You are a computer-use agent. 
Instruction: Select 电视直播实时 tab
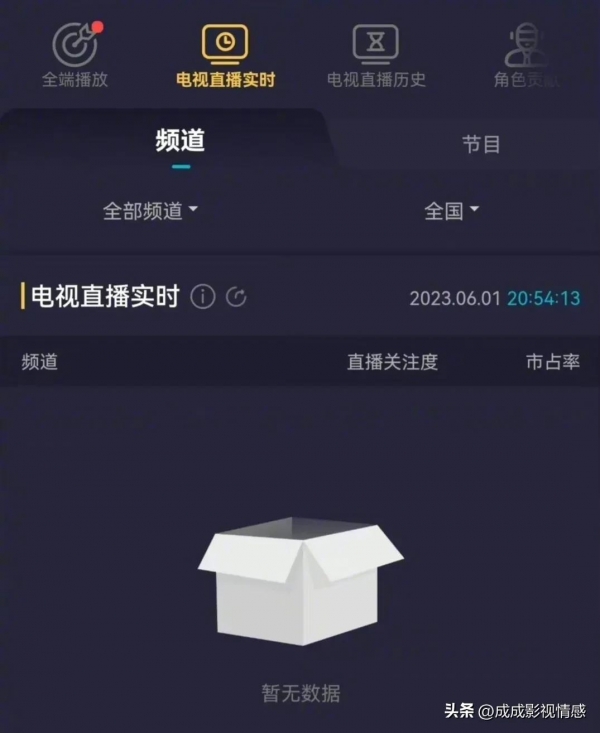[225, 57]
